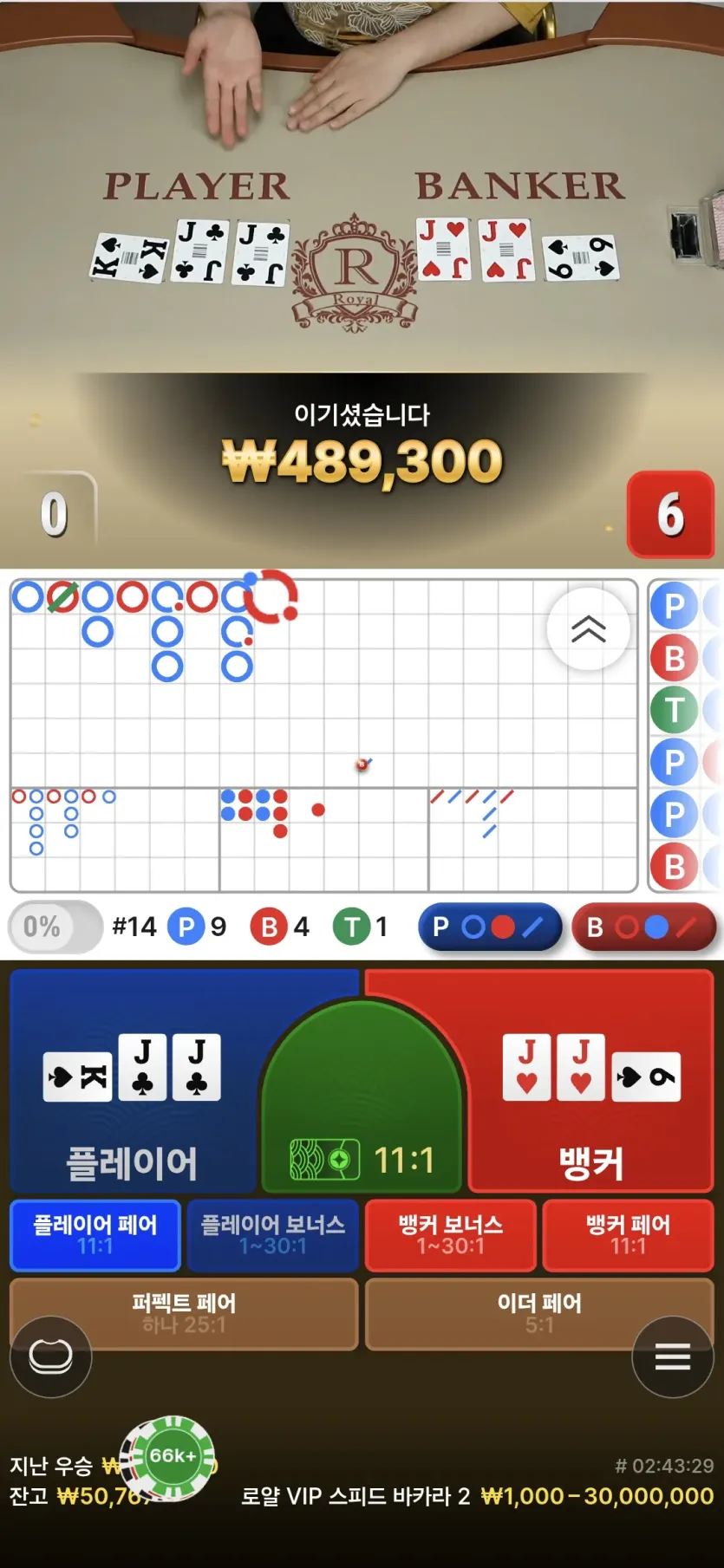Select the 뱅커 보너스 side bet
This screenshot has width=724, height=1568.
coord(451,1235)
